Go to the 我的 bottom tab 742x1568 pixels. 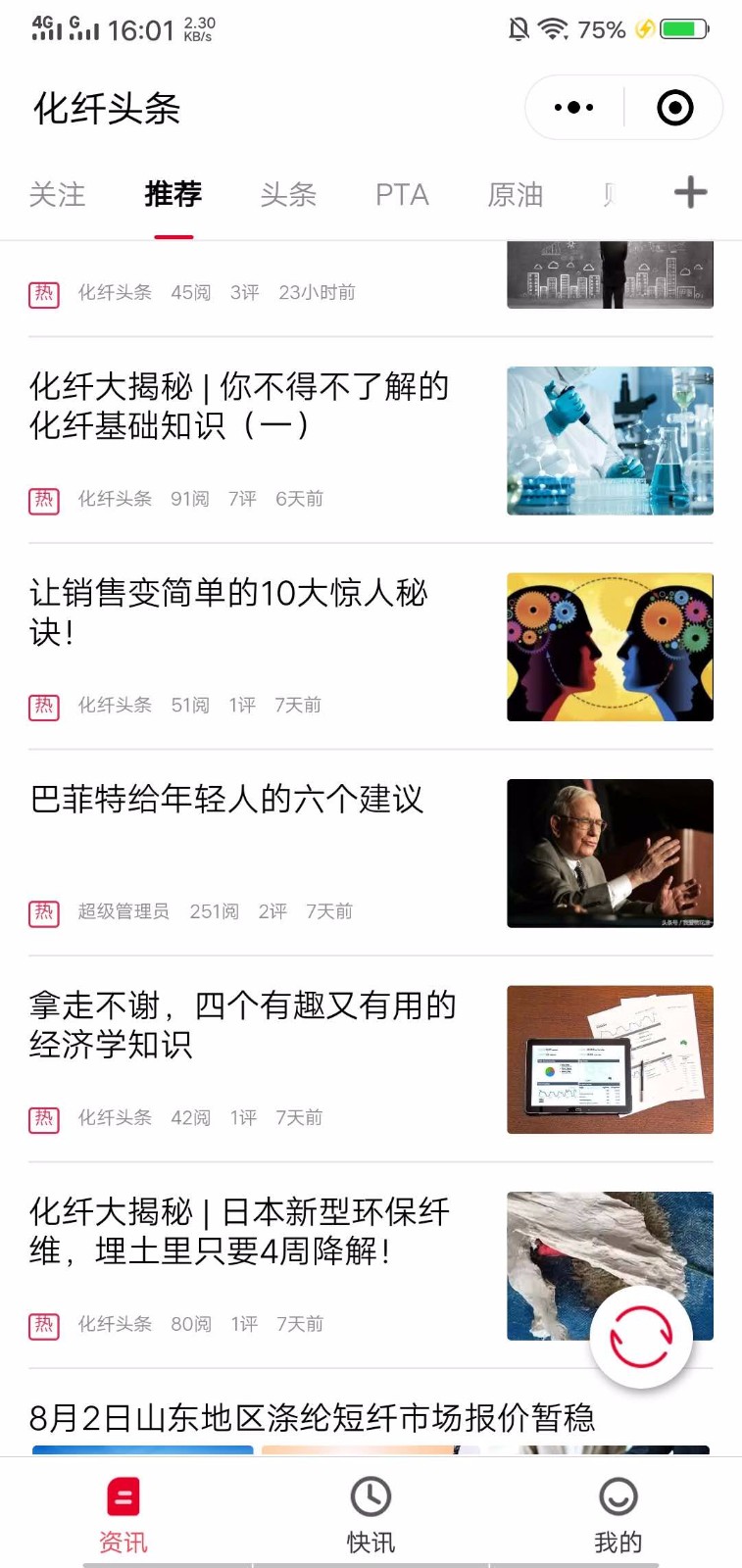618,1515
